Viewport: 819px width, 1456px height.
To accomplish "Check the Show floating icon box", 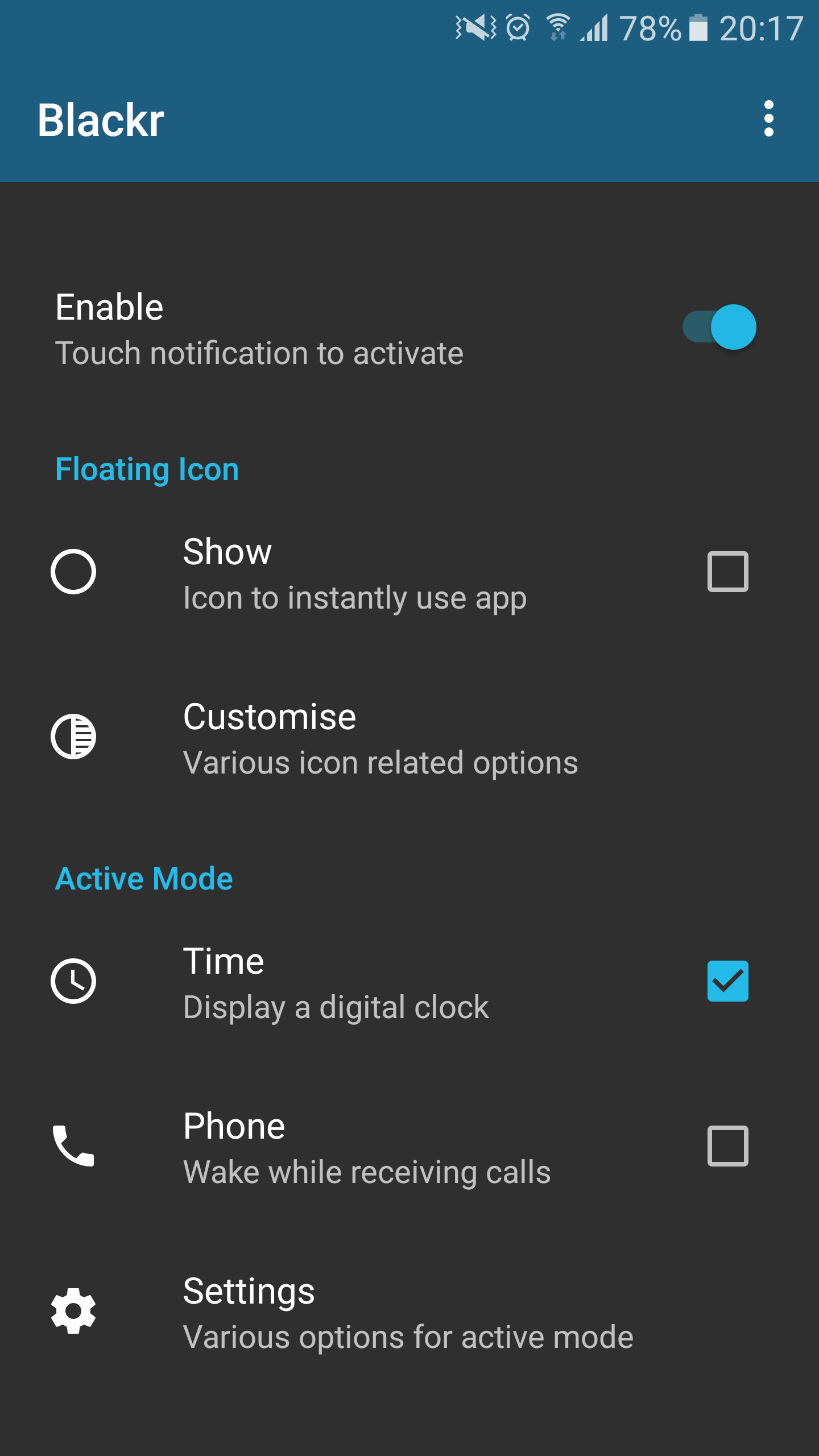I will point(727,572).
